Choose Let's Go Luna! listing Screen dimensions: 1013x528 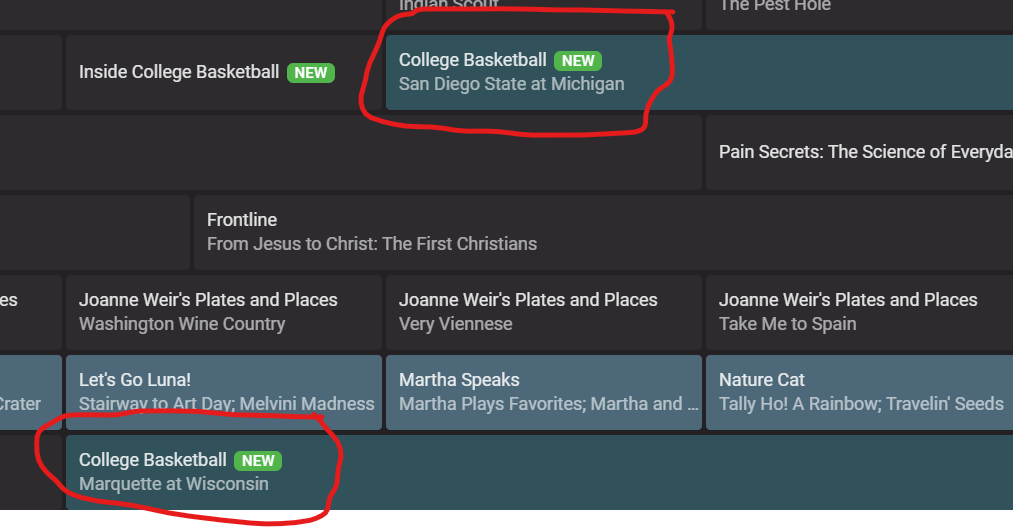coord(225,392)
